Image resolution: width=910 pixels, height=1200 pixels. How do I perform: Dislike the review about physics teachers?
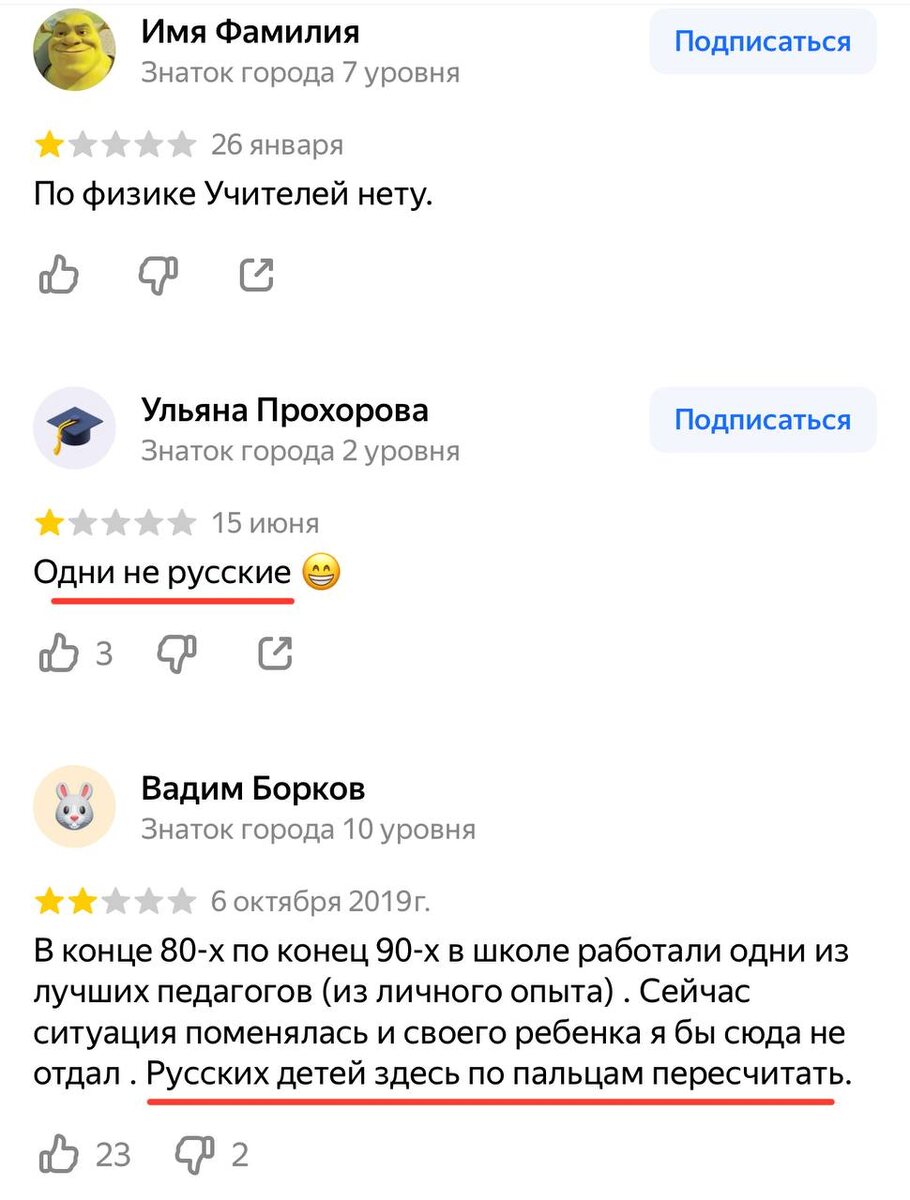(157, 274)
